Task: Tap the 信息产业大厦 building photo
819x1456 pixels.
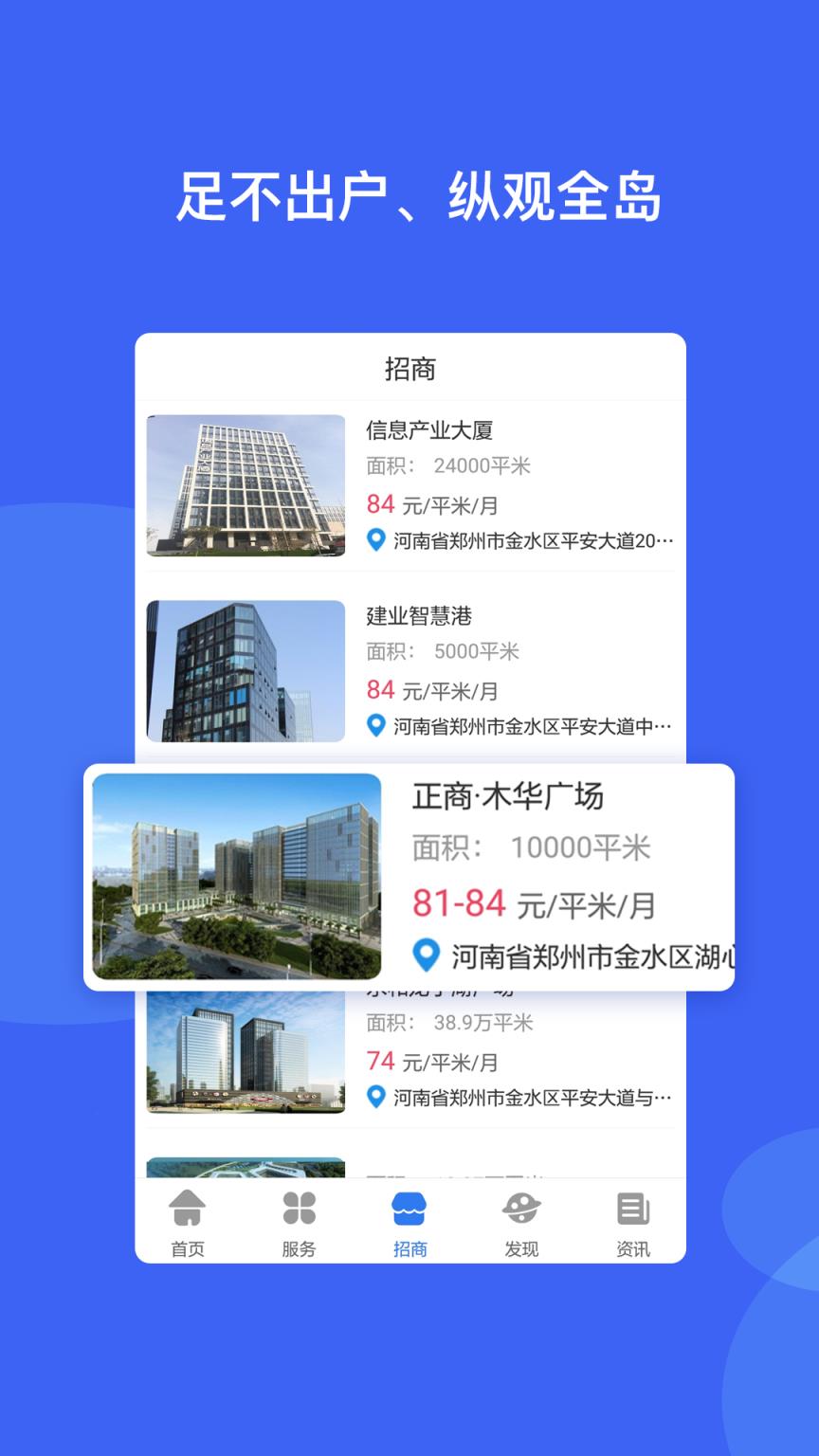Action: pyautogui.click(x=246, y=486)
